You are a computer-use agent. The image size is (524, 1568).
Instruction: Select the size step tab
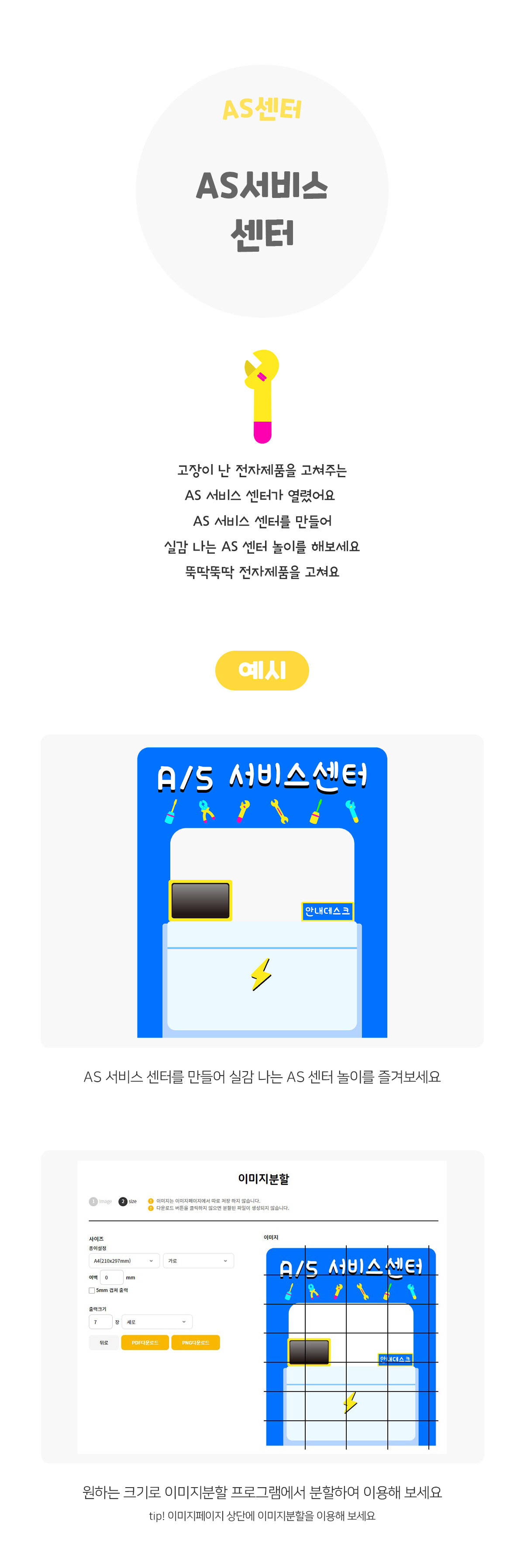127,1202
